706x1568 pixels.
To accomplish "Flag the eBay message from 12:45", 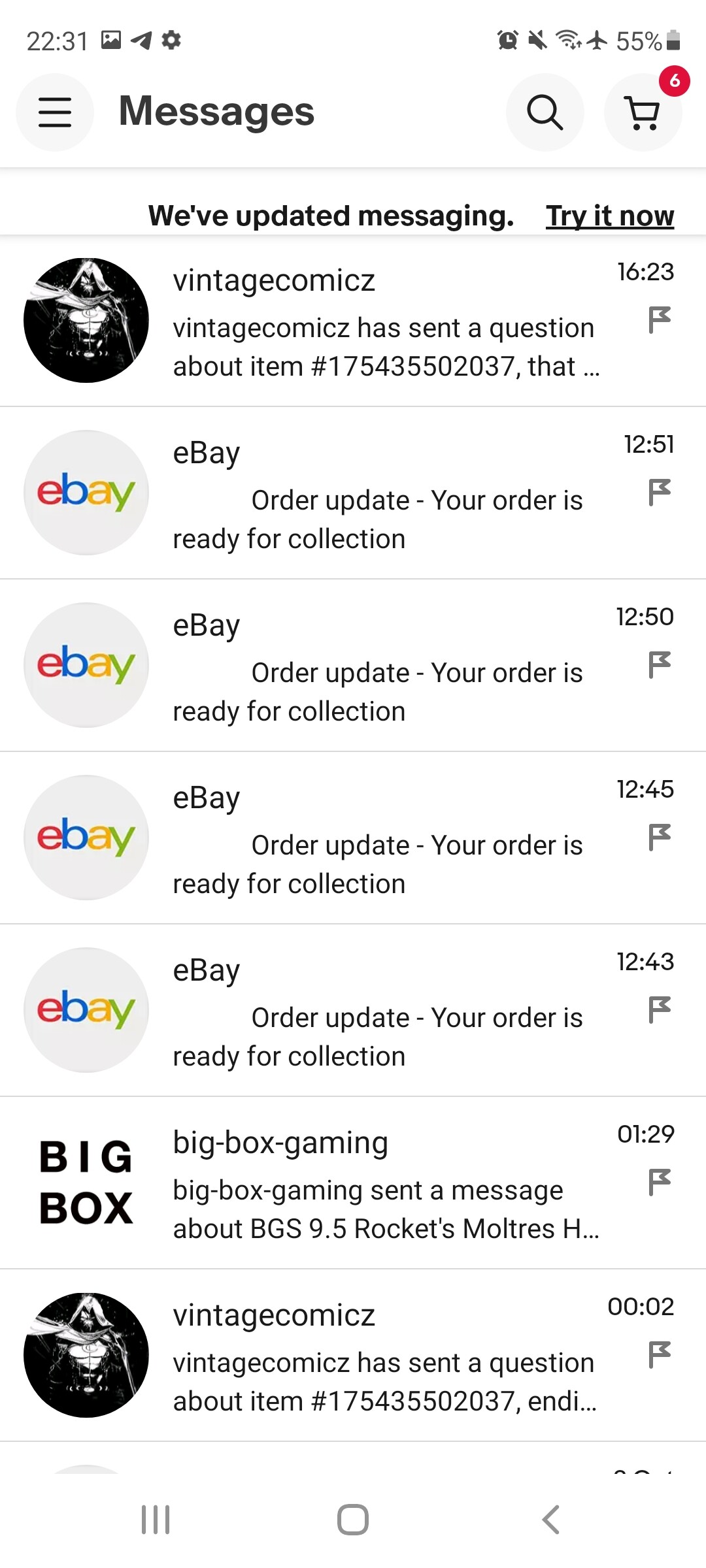I will click(659, 838).
